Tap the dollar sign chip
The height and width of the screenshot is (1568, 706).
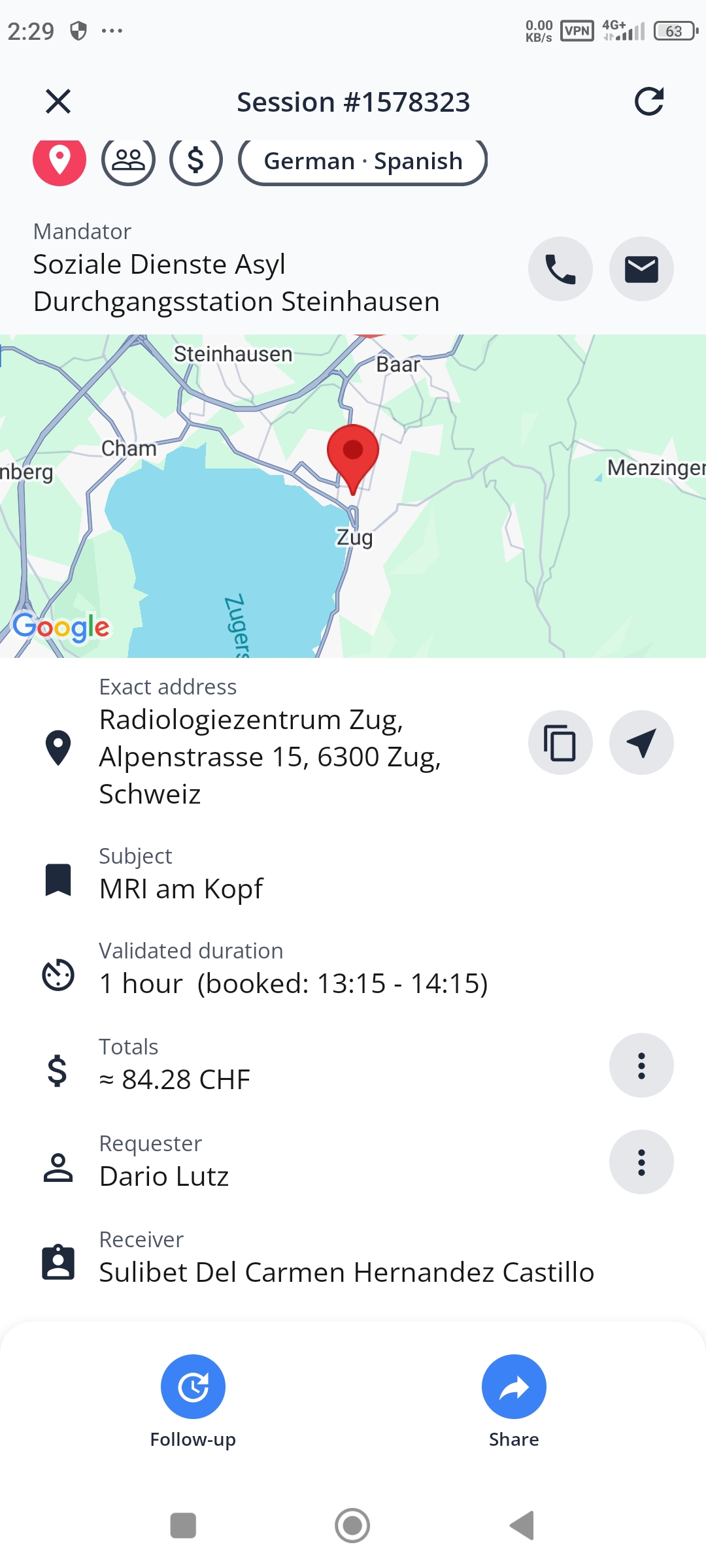click(x=195, y=160)
